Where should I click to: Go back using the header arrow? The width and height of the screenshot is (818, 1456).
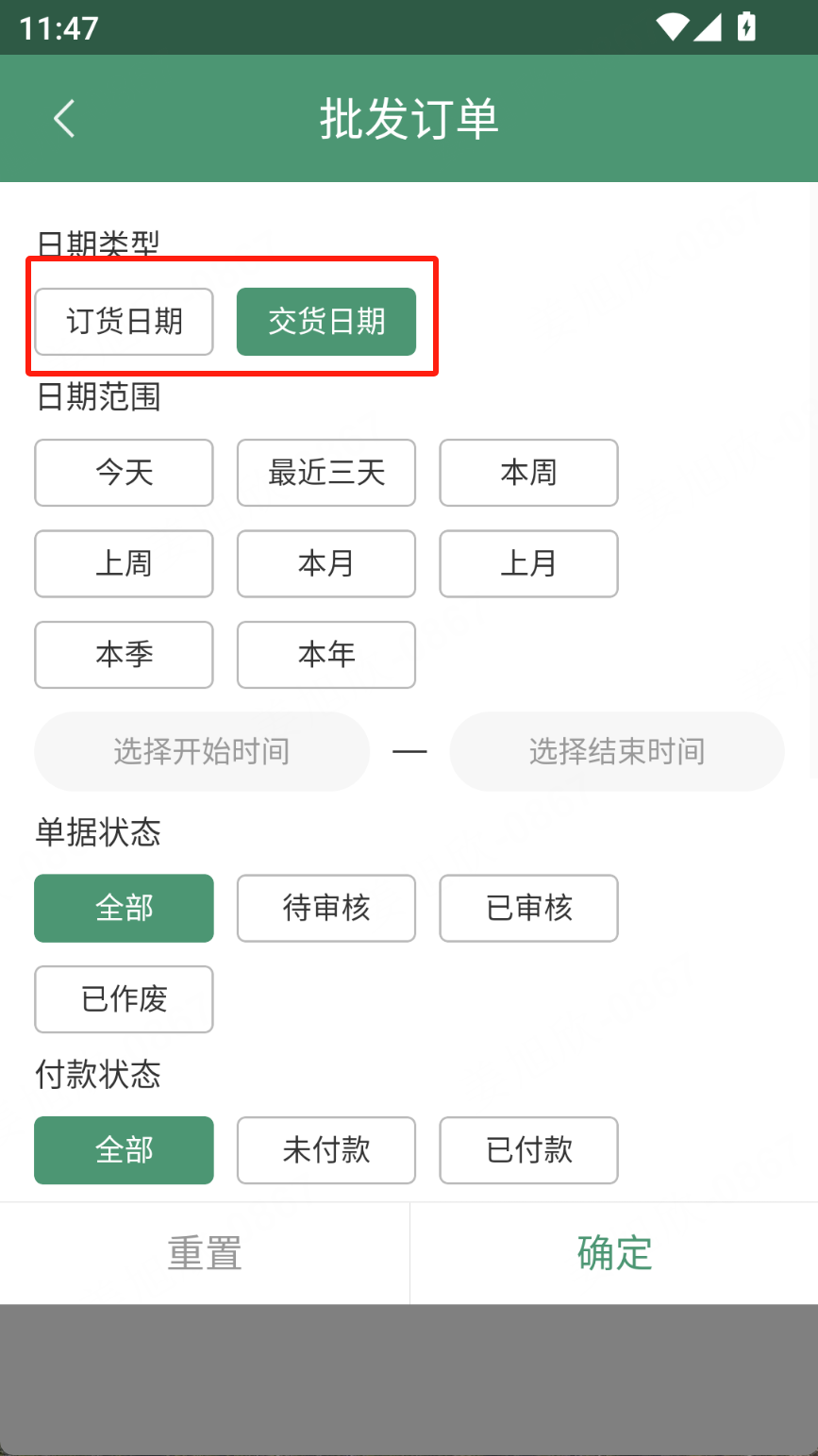[64, 119]
